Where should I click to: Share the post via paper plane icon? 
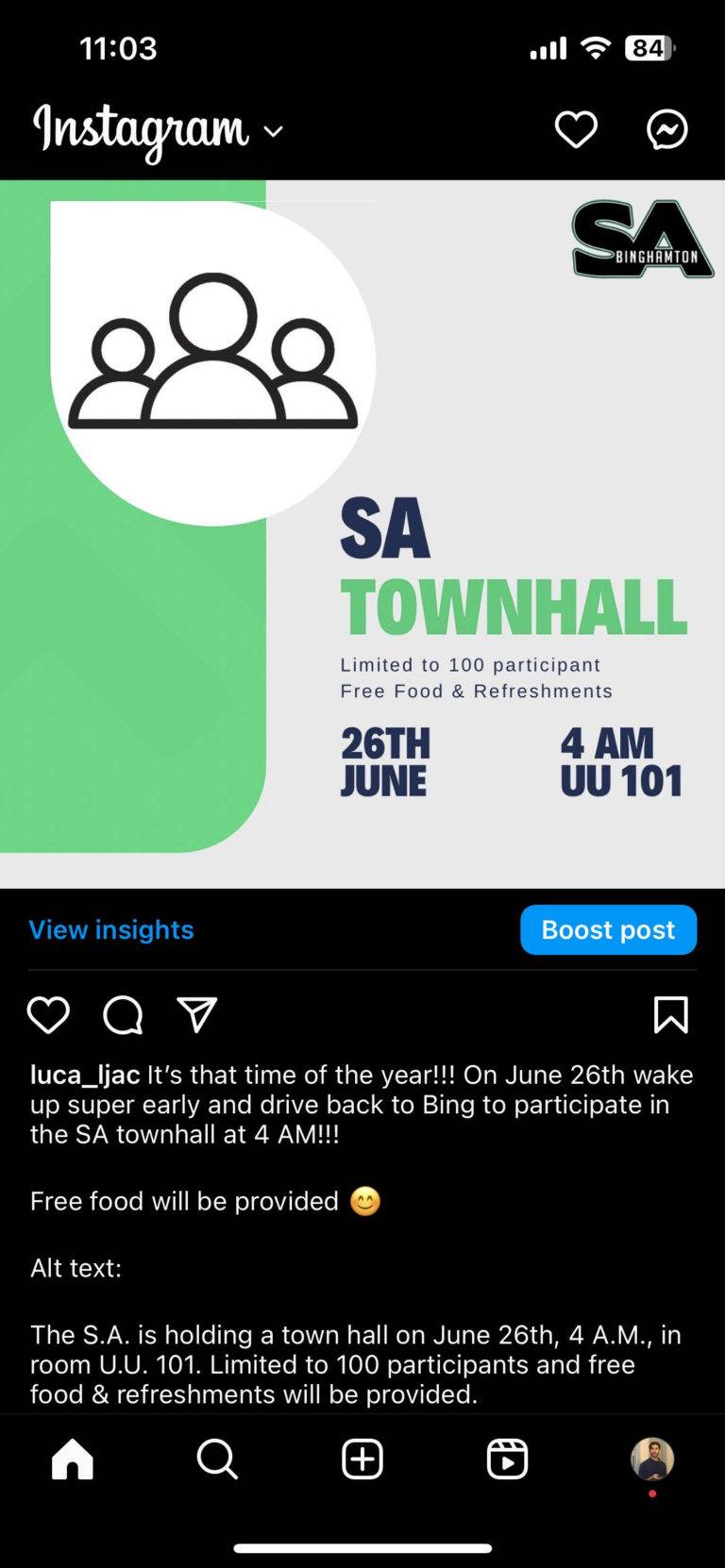click(197, 1014)
